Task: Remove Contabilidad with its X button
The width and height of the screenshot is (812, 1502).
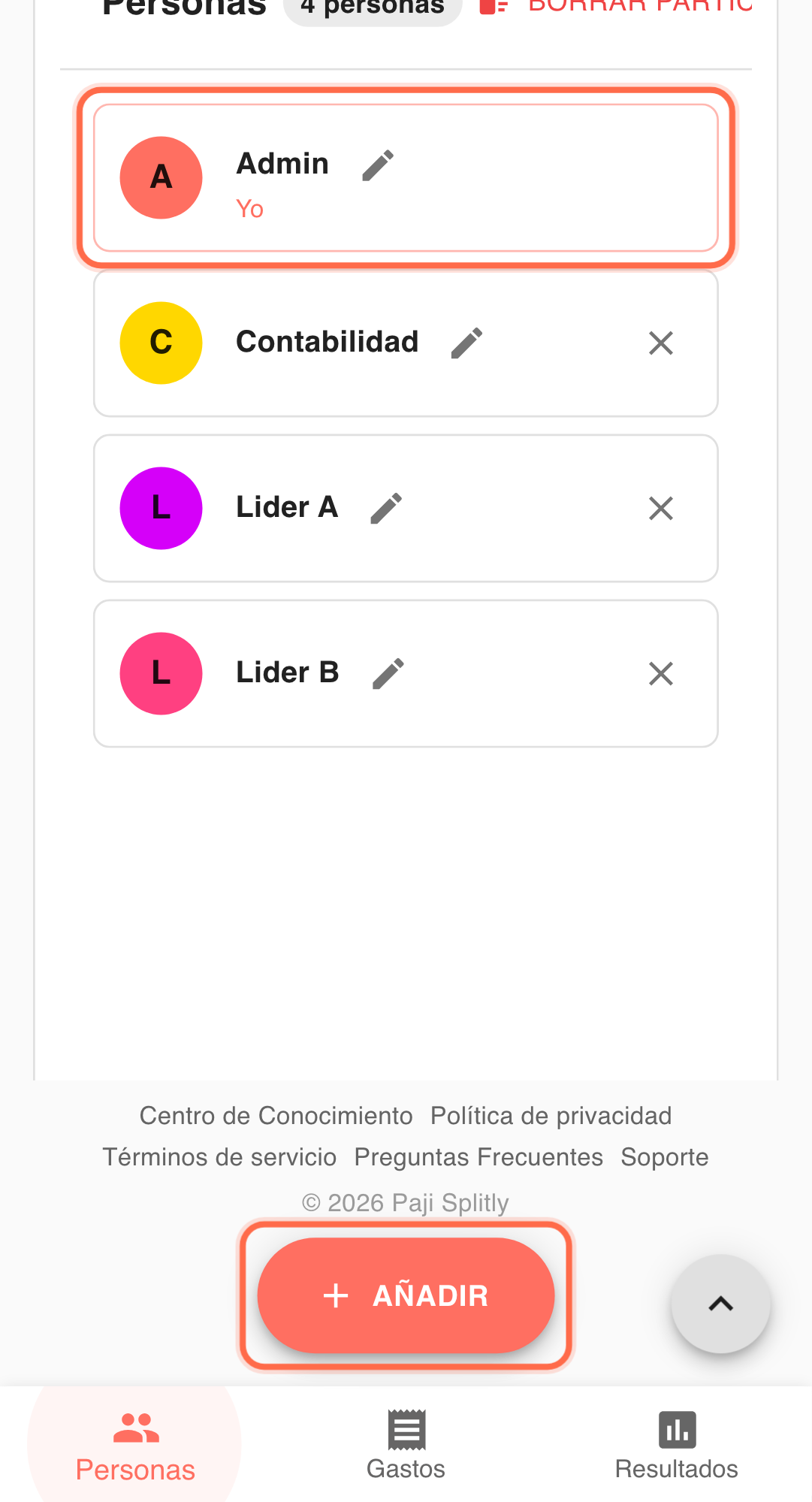Action: pos(660,343)
